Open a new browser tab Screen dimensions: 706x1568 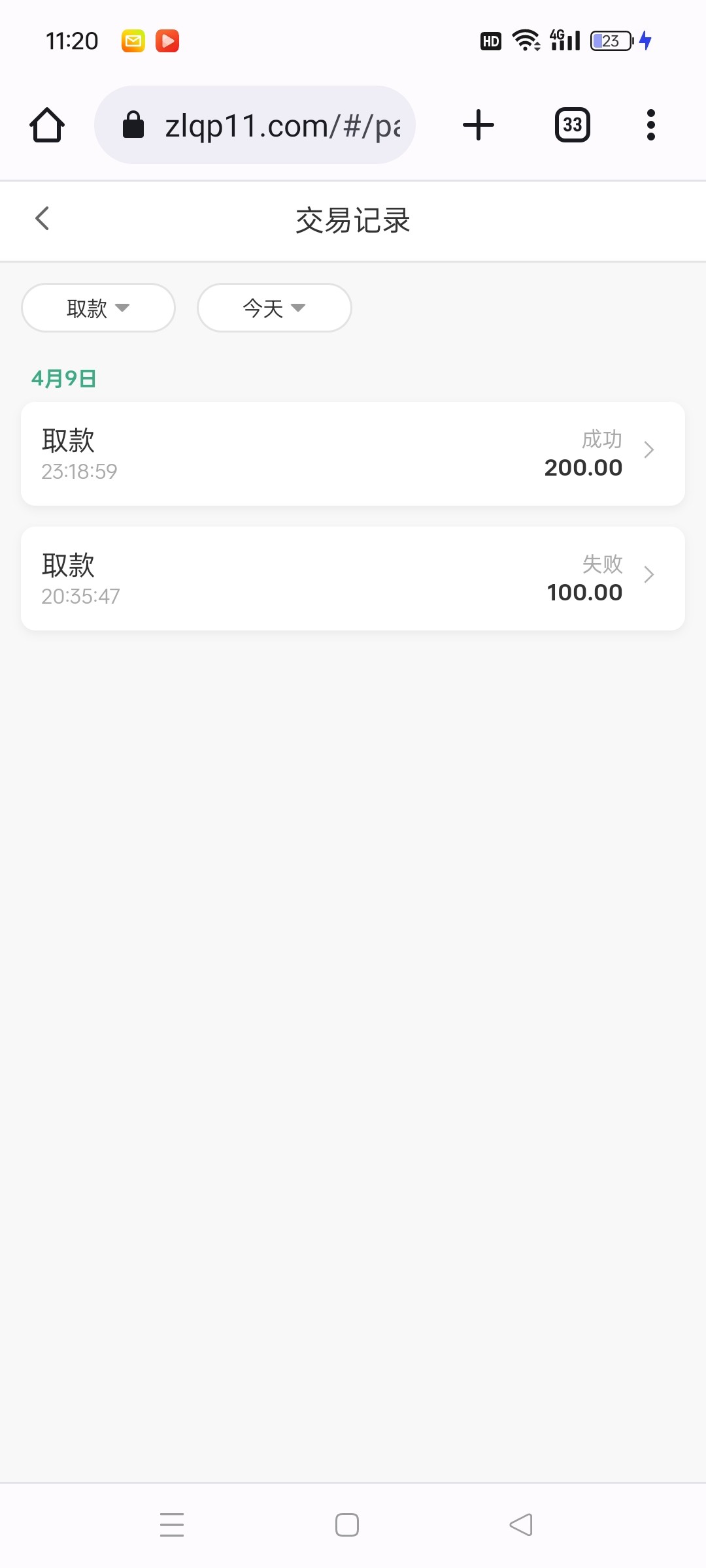coord(479,125)
